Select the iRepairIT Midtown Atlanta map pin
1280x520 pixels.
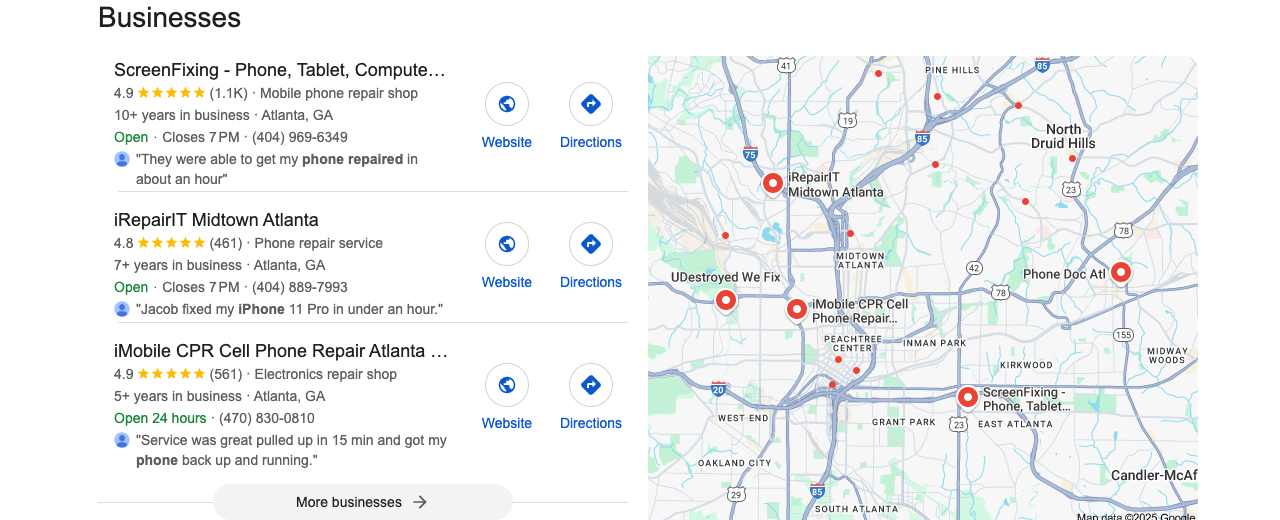click(772, 183)
